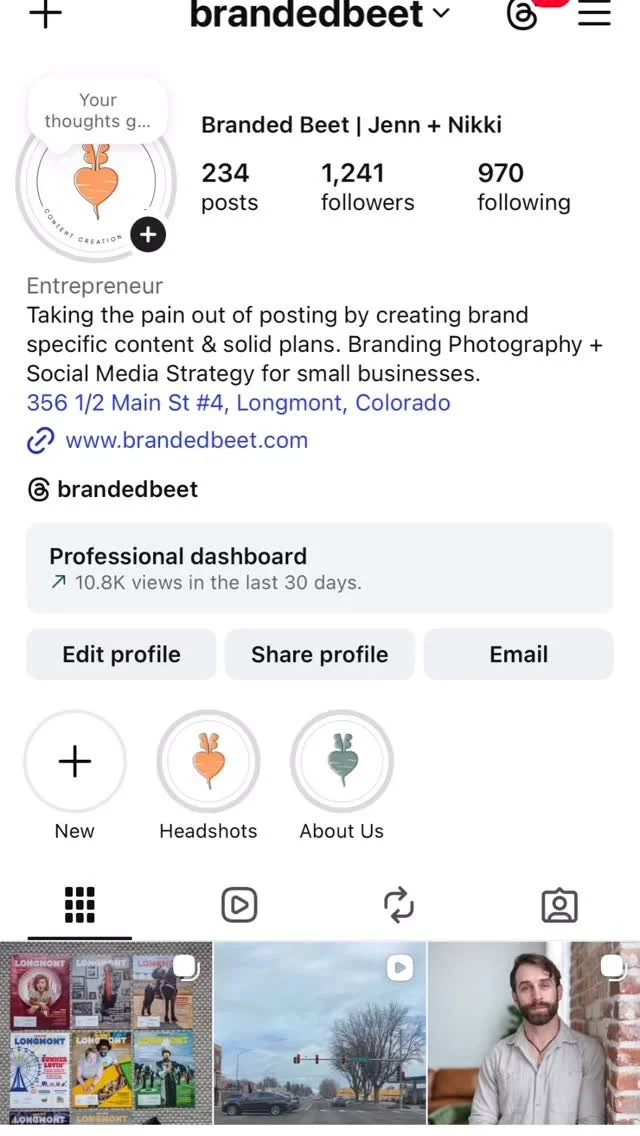Switch to the tagged photos tab
640x1136 pixels.
(559, 905)
